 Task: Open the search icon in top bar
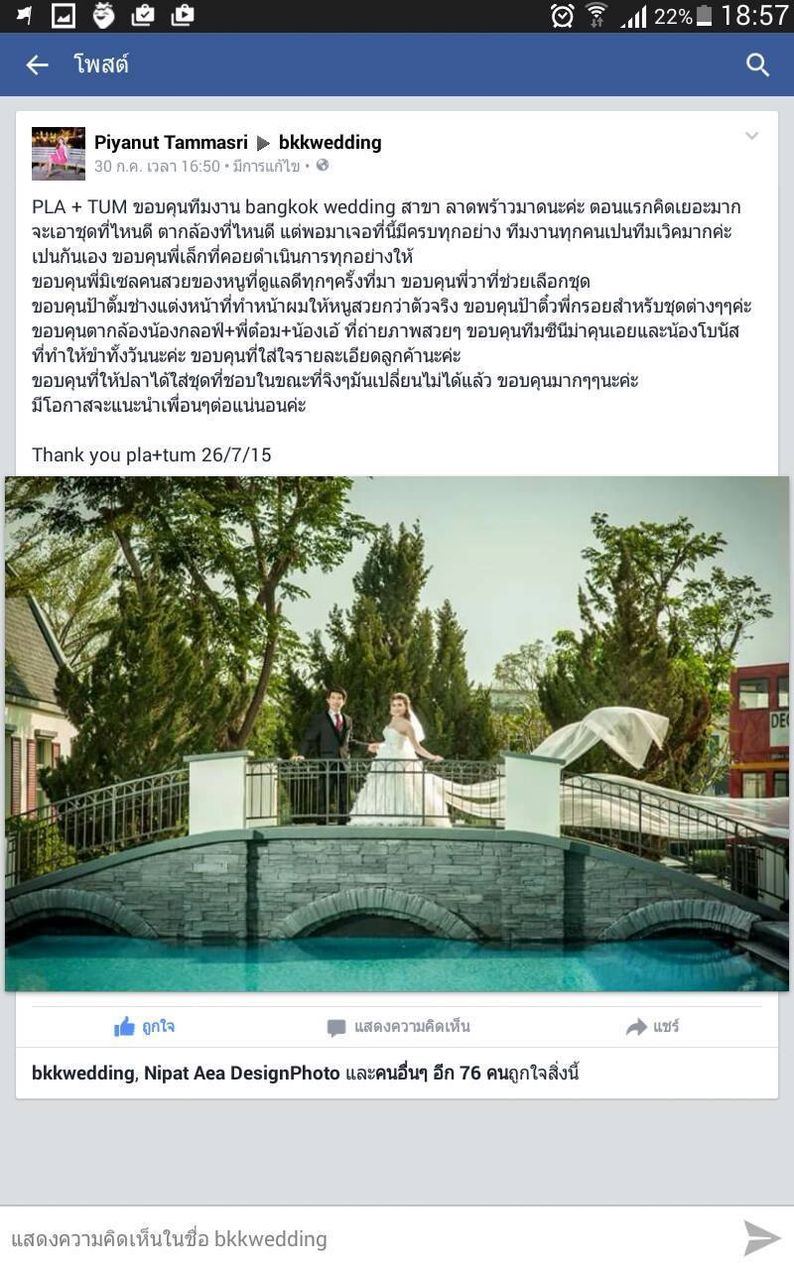757,65
